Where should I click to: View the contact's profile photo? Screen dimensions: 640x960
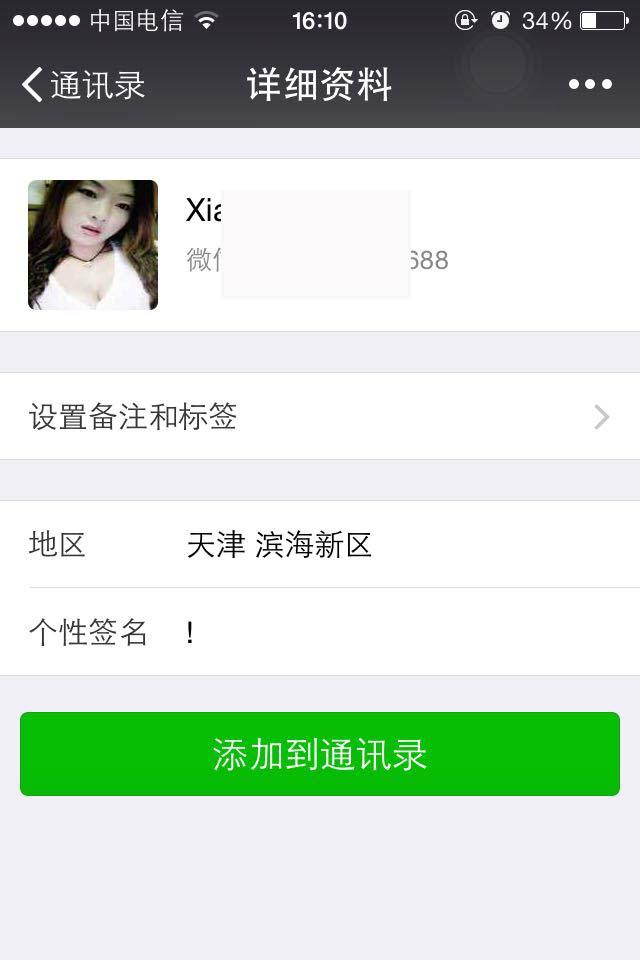coord(93,245)
